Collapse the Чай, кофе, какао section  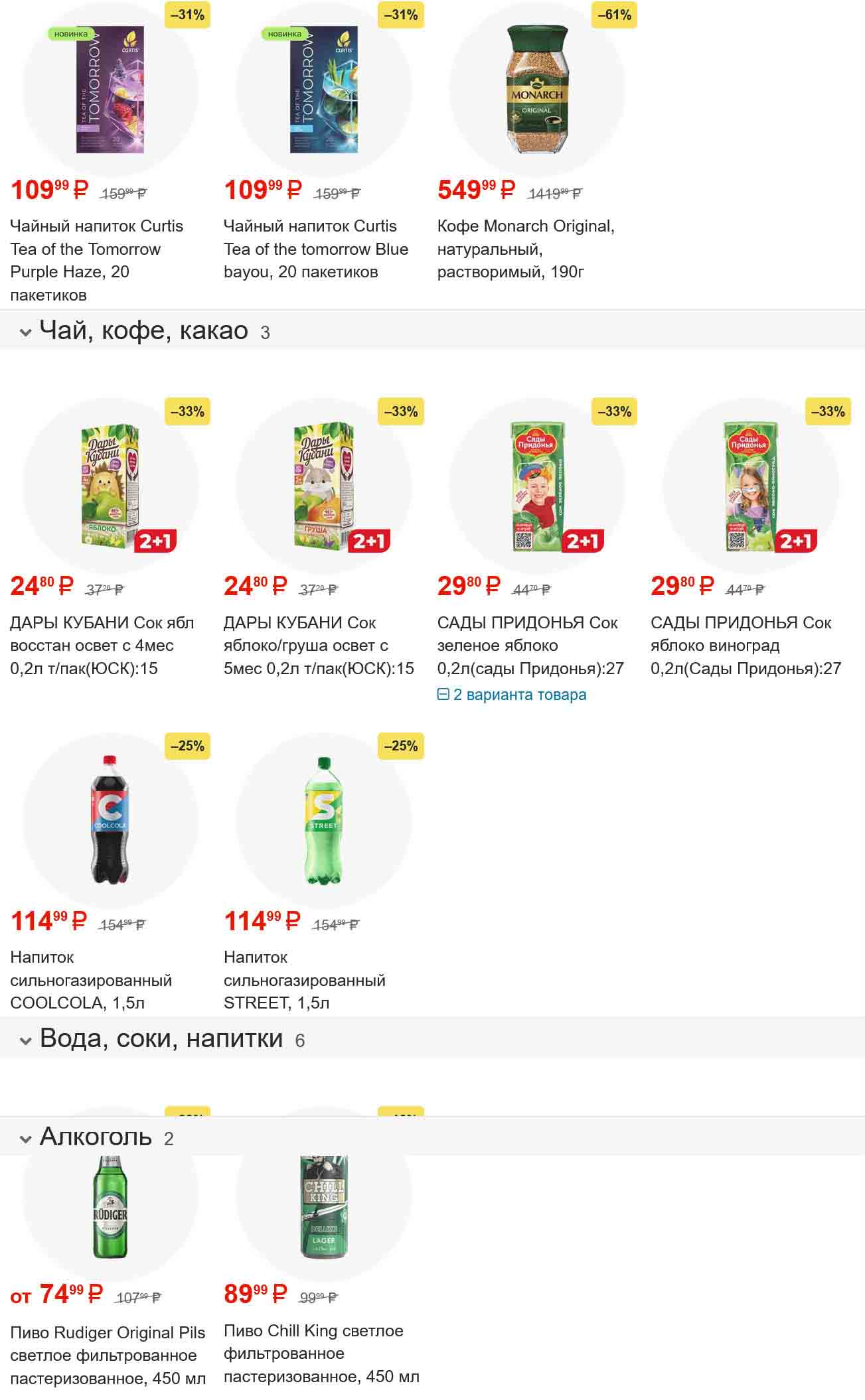26,332
